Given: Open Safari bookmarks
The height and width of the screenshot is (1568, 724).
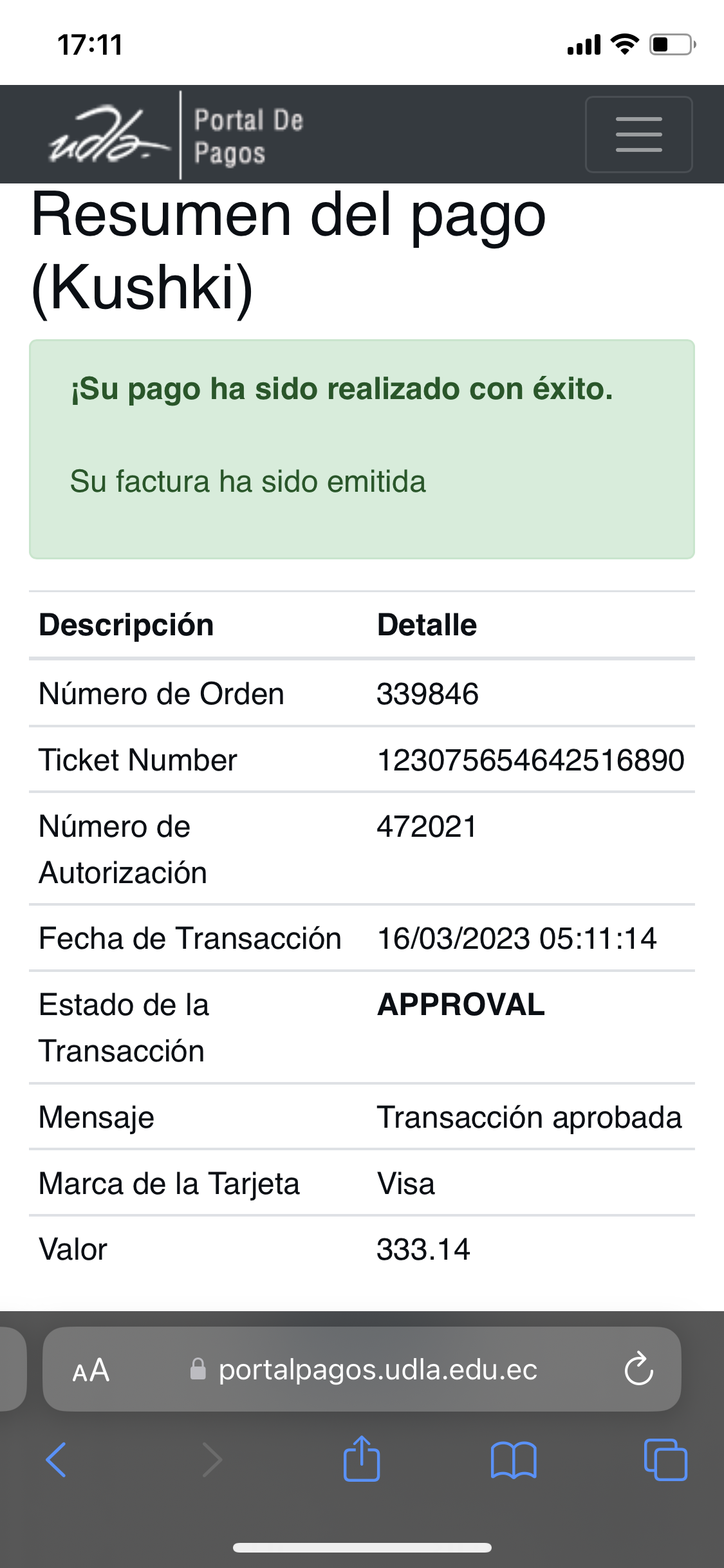Looking at the screenshot, I should point(513,1460).
